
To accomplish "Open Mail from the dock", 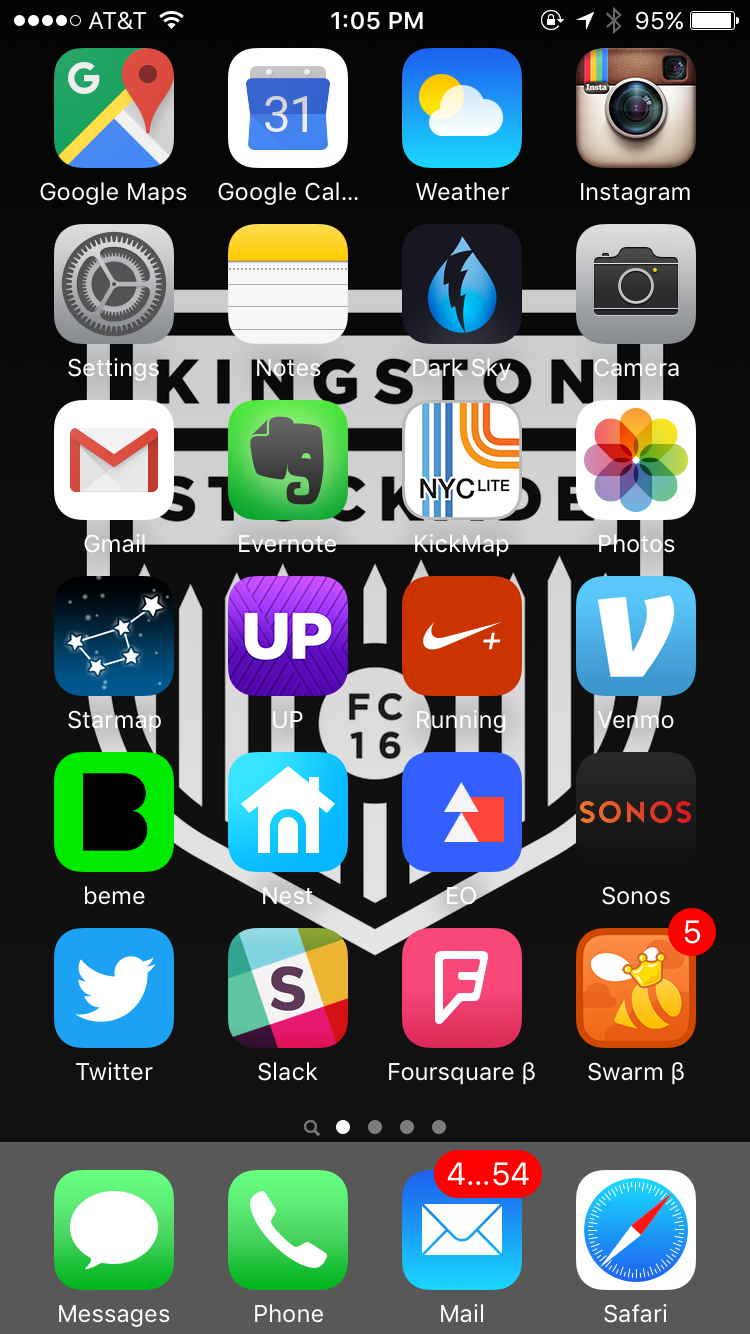I will point(462,1230).
